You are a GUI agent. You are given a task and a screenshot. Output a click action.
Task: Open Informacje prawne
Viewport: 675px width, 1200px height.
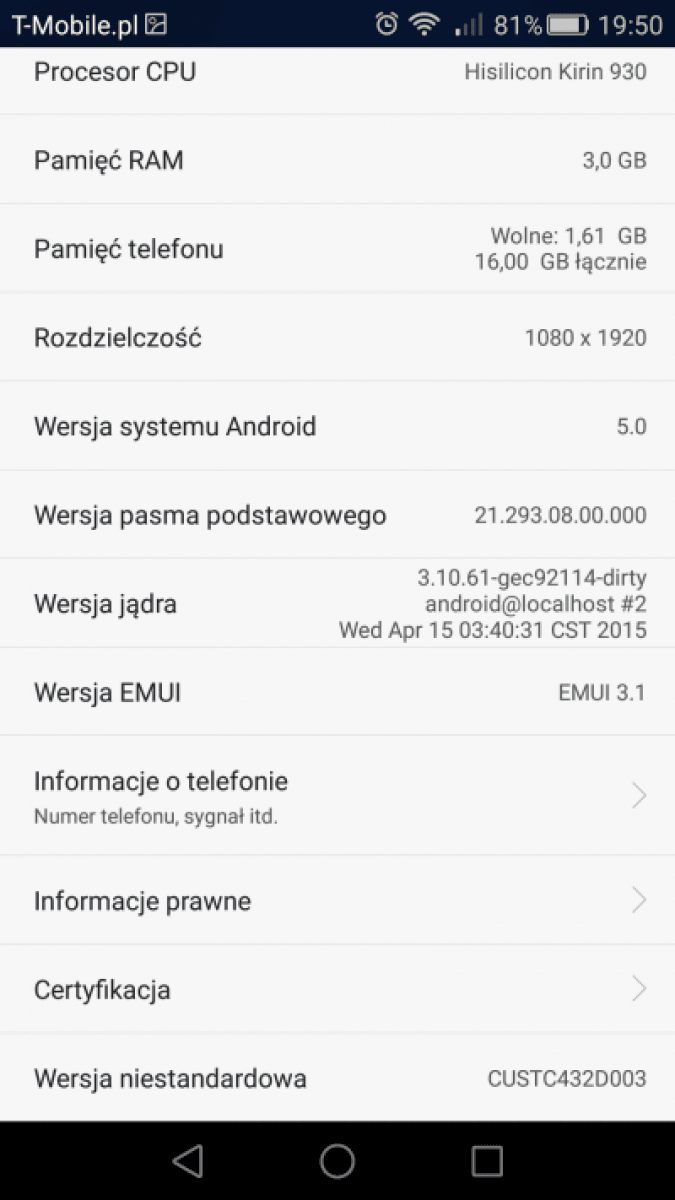click(x=337, y=900)
